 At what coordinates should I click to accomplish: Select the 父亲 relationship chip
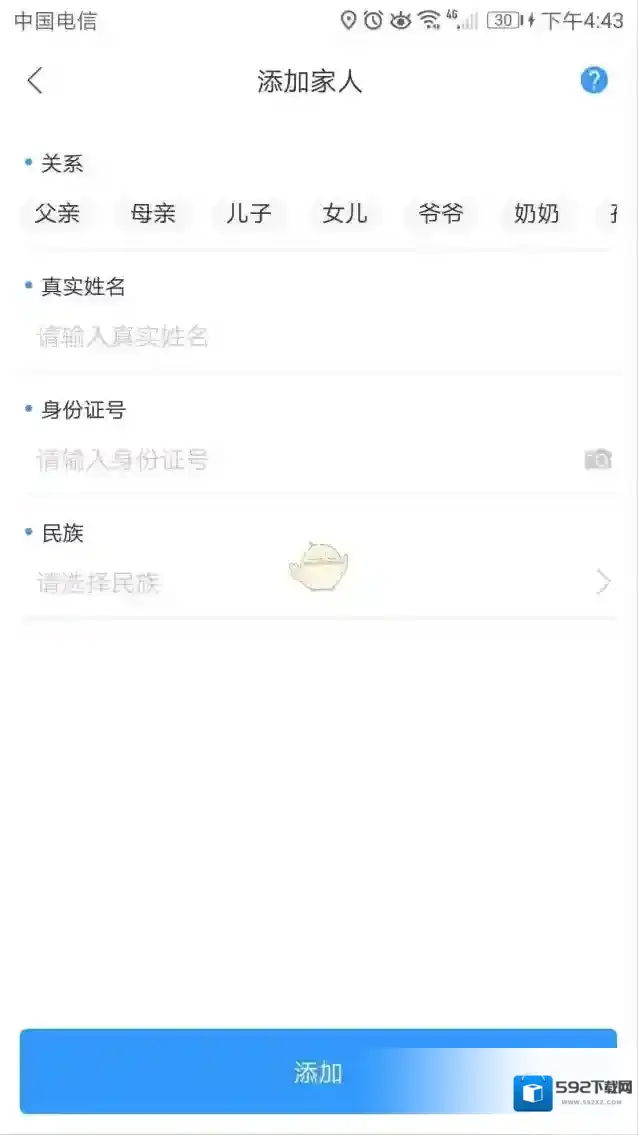tap(57, 213)
